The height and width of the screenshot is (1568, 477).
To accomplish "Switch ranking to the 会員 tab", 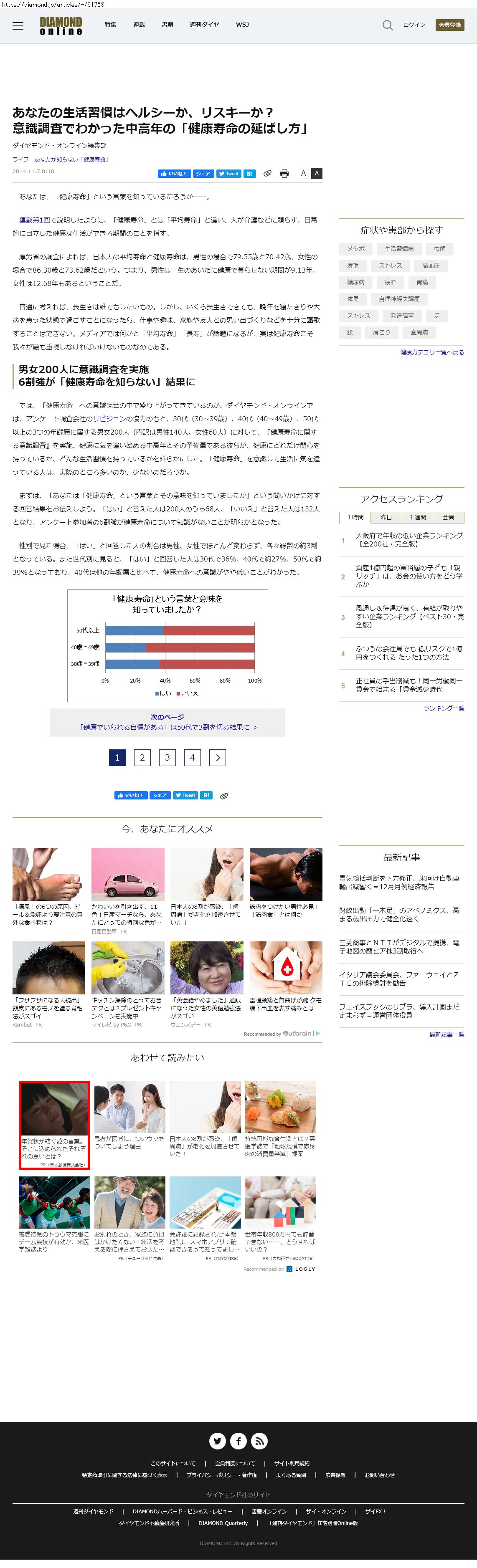I will [x=448, y=517].
